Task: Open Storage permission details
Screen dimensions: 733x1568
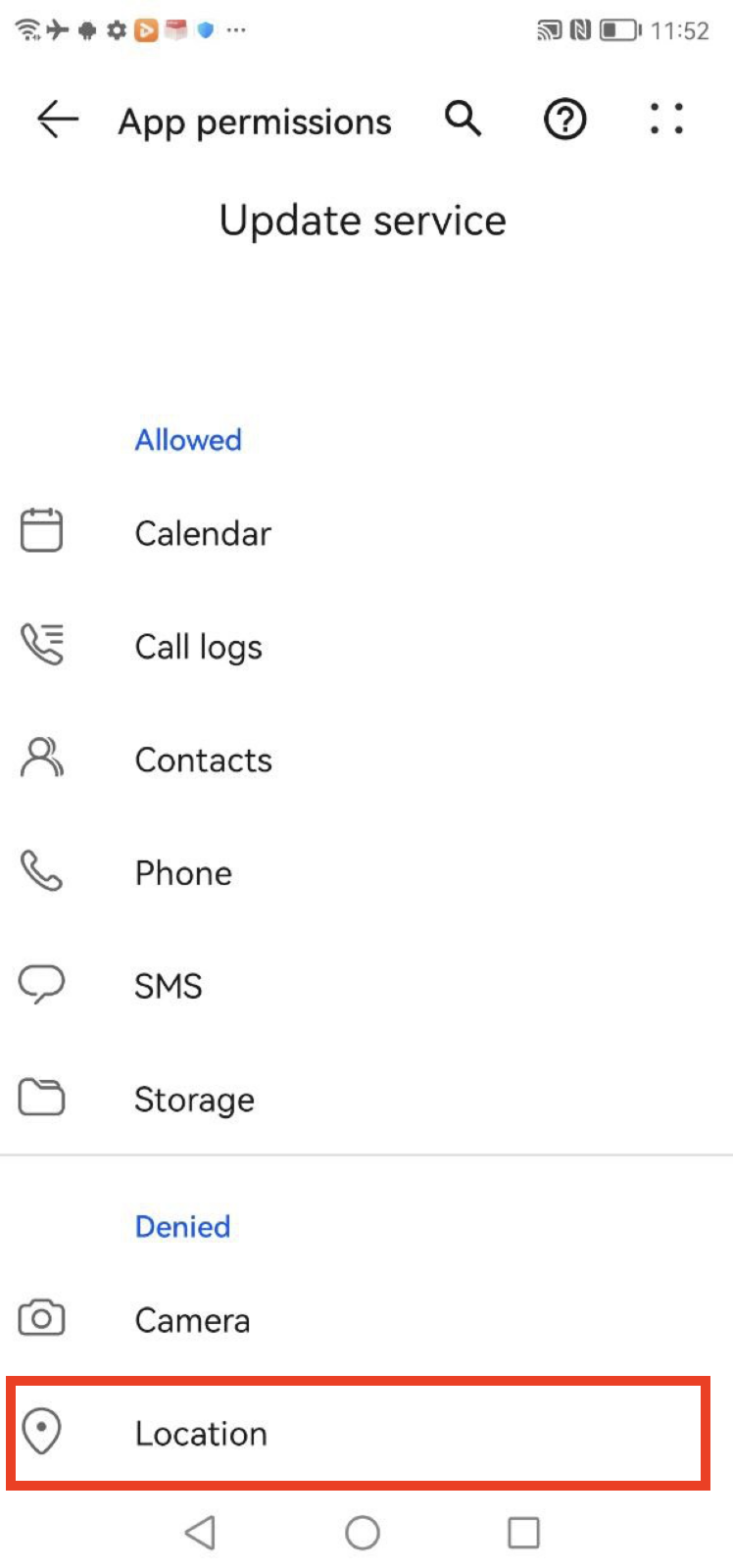Action: (194, 1098)
